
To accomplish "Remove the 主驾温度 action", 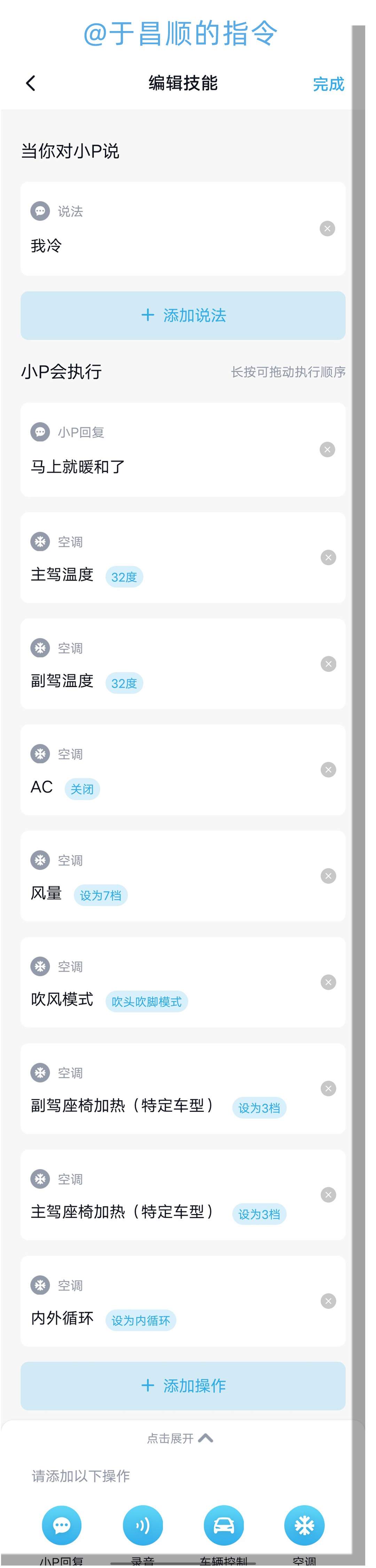I will click(329, 558).
